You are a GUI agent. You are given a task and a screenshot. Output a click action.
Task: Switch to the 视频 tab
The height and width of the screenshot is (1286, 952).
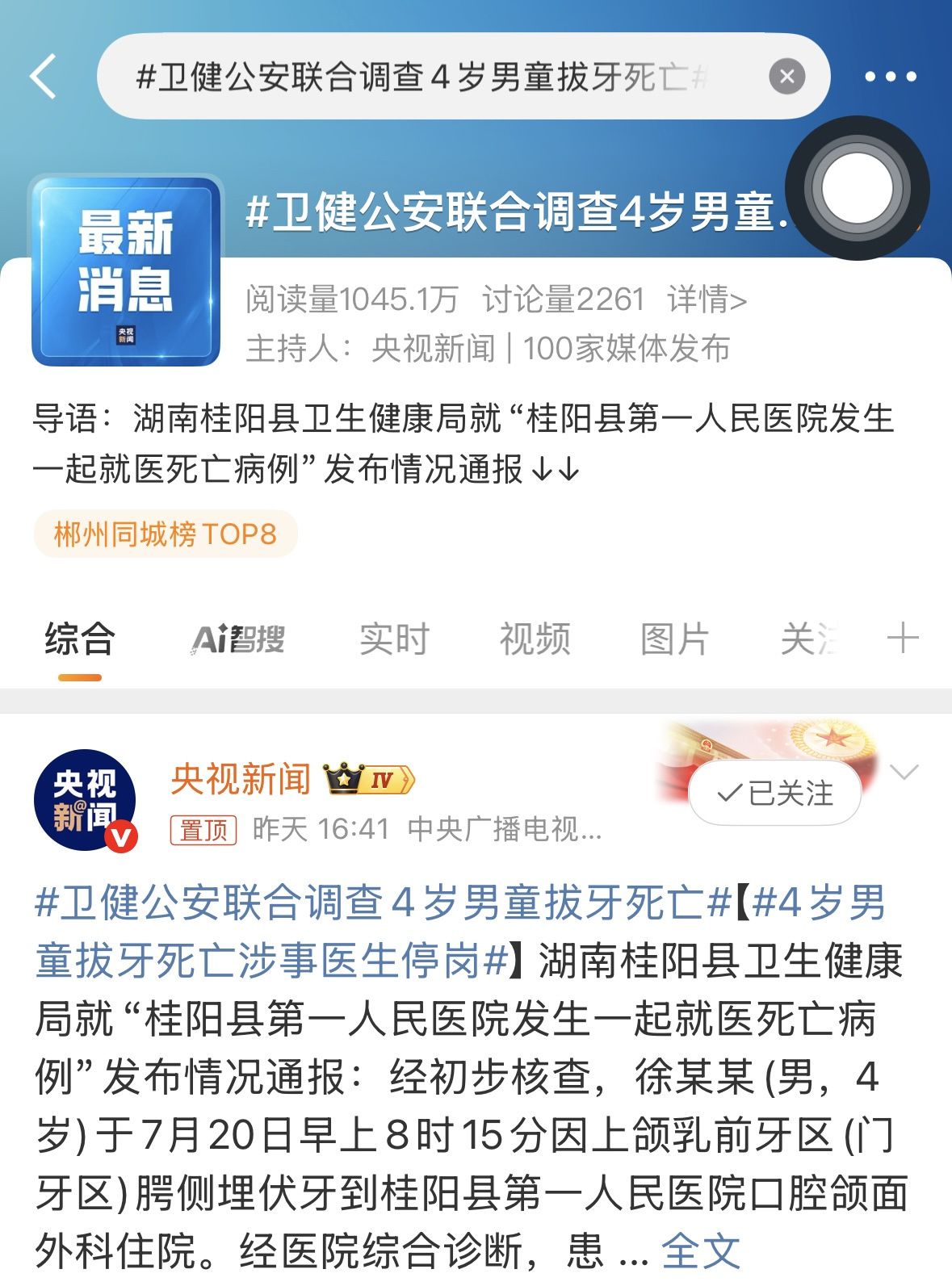(535, 639)
